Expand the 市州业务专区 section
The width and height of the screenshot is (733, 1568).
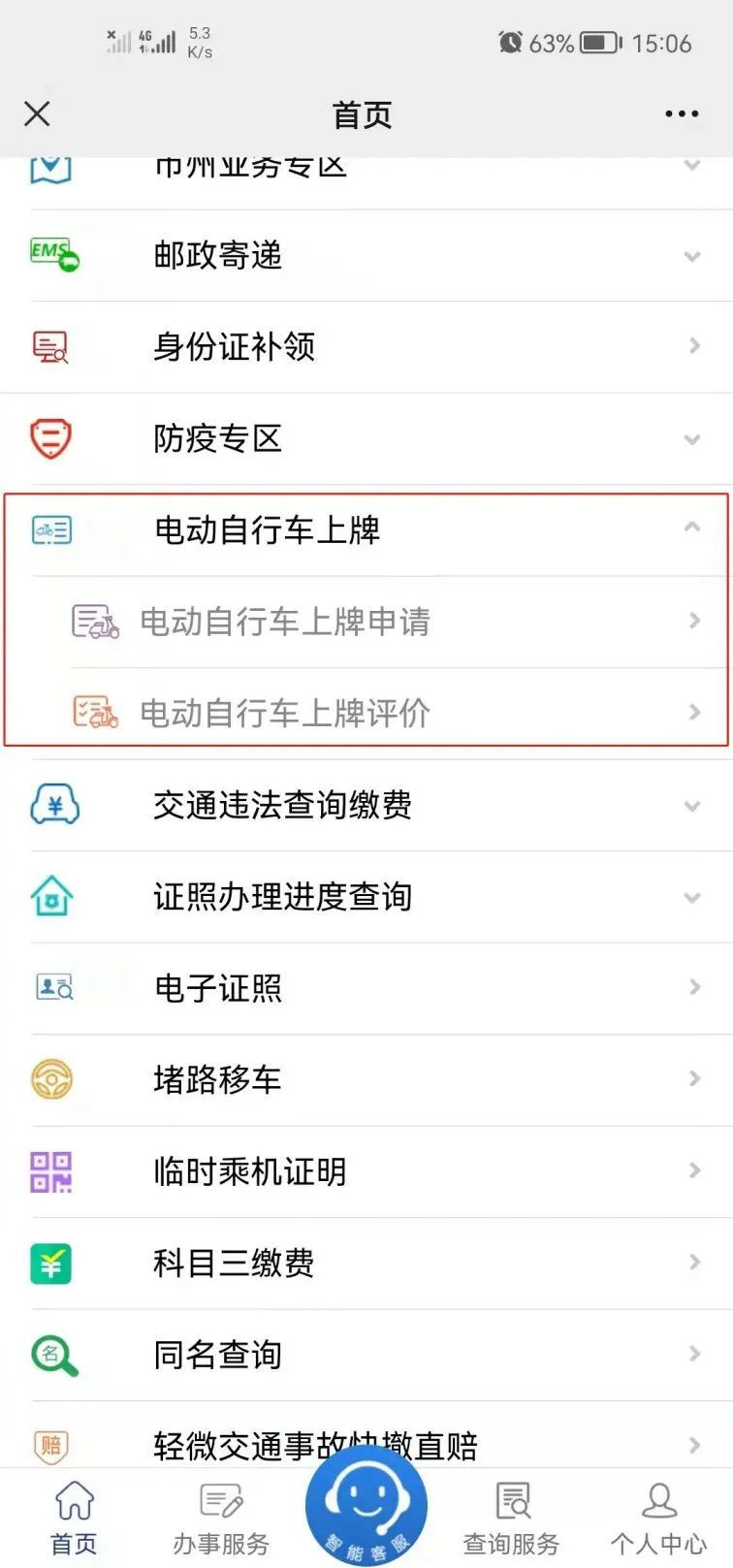point(692,165)
